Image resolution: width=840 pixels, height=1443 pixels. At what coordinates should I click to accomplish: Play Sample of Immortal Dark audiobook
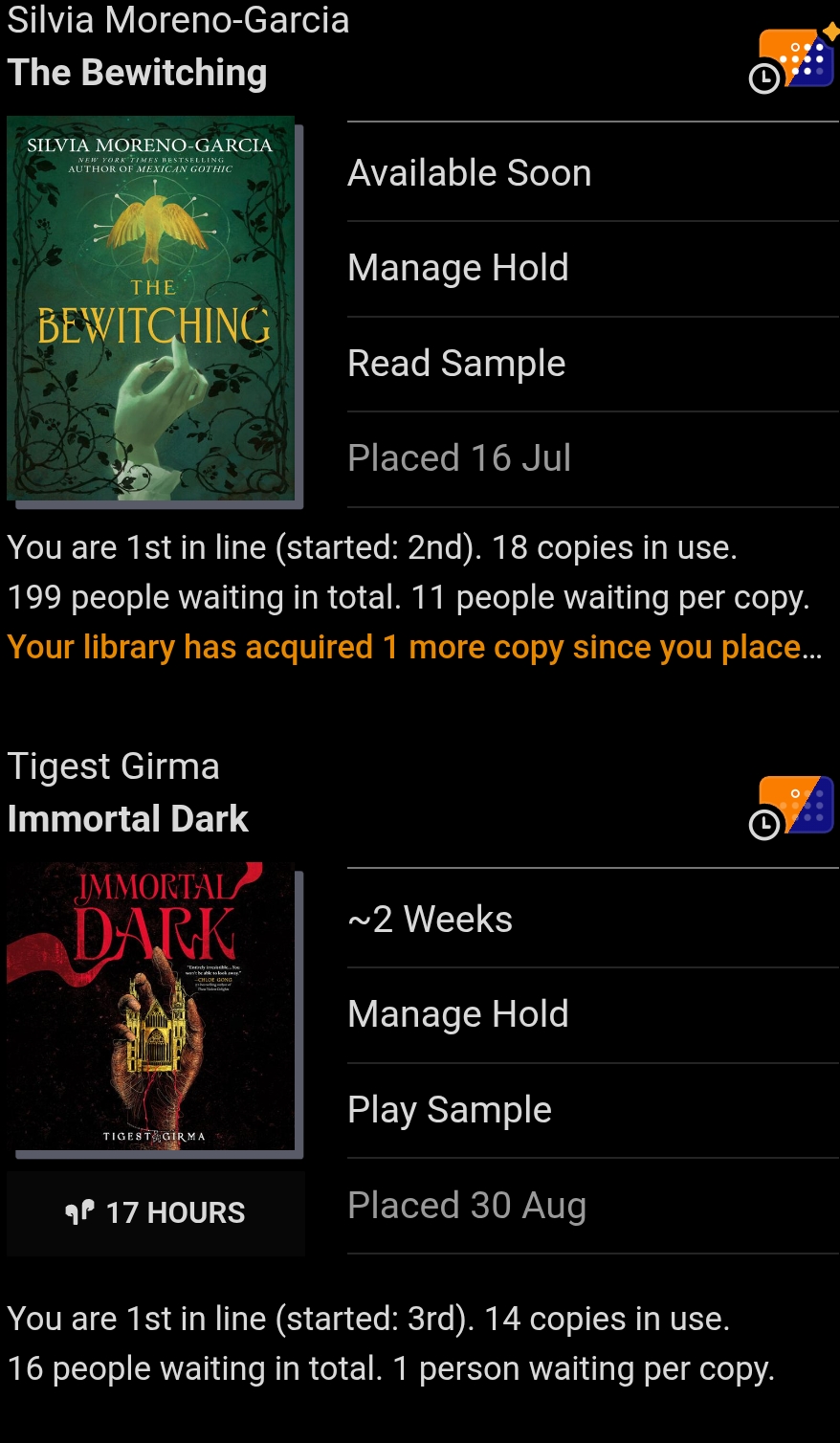450,1110
